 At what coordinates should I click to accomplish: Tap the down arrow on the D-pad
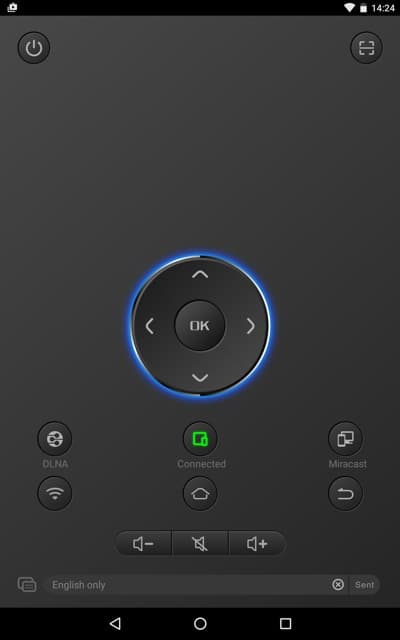point(200,377)
